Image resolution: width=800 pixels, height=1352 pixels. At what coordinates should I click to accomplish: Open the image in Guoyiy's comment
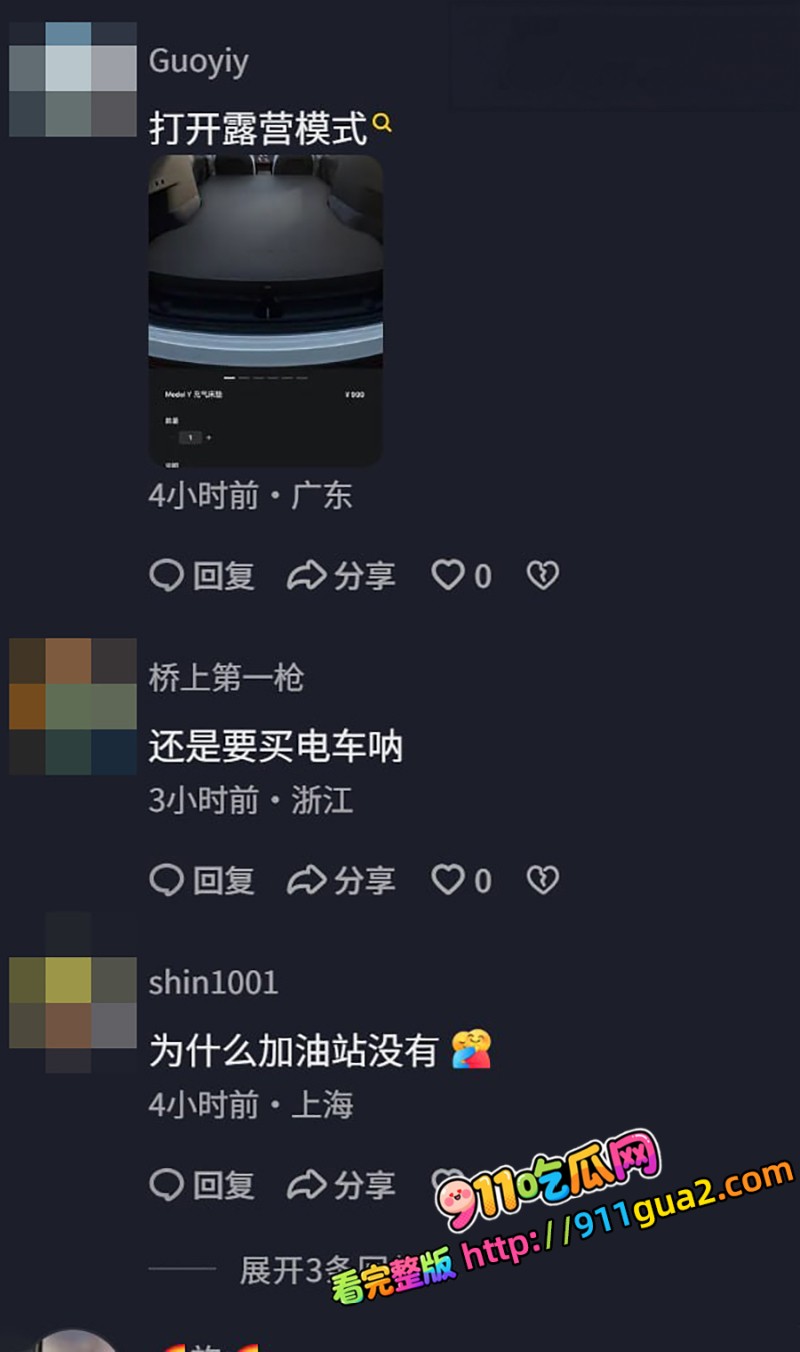pyautogui.click(x=266, y=310)
